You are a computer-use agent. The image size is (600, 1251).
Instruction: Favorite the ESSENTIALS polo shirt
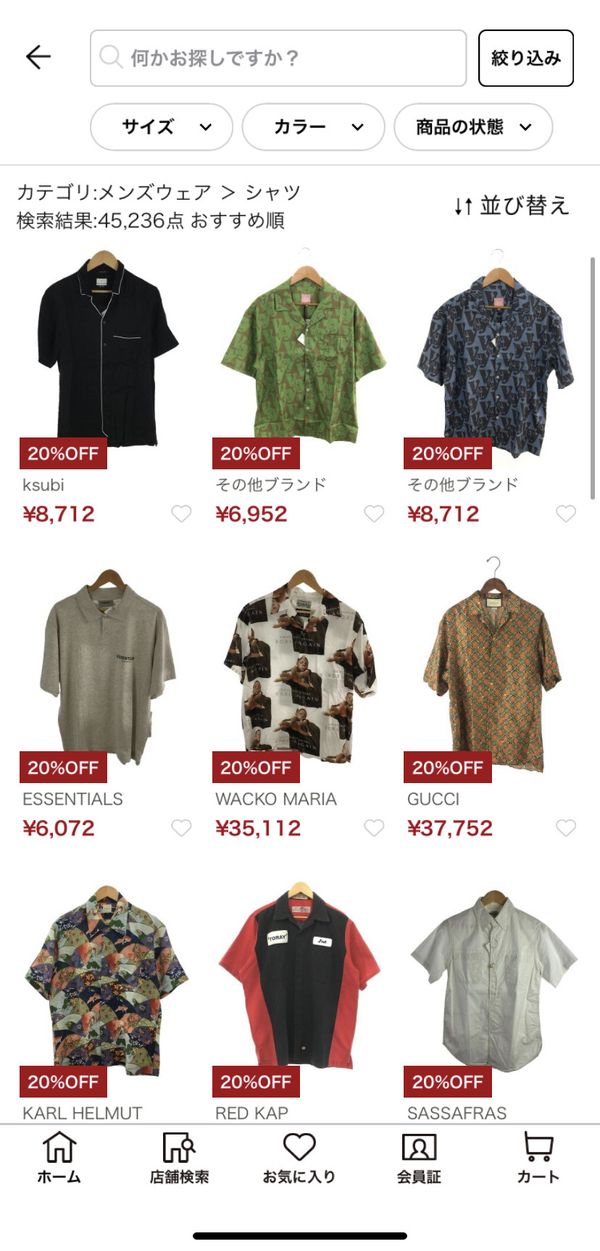181,828
